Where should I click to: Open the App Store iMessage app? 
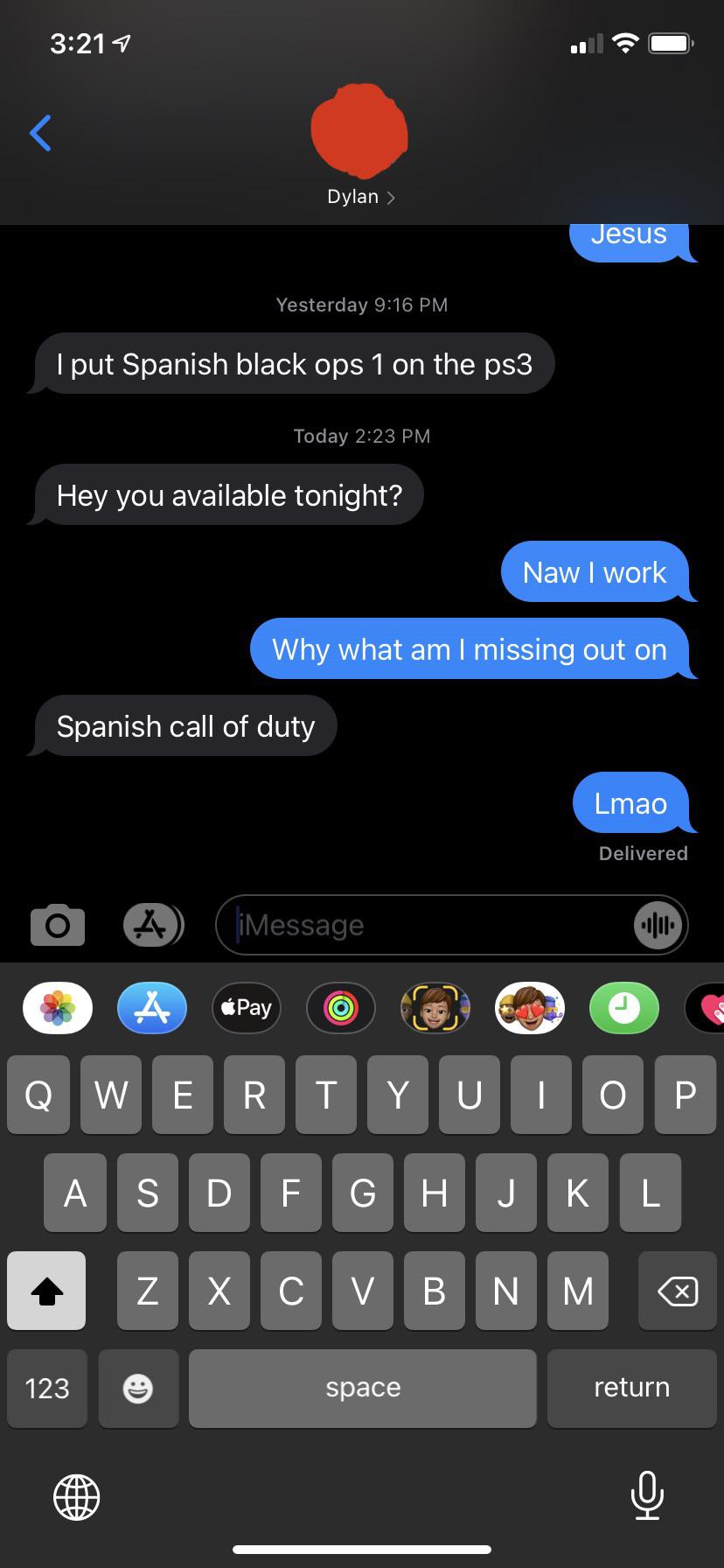(x=152, y=1008)
